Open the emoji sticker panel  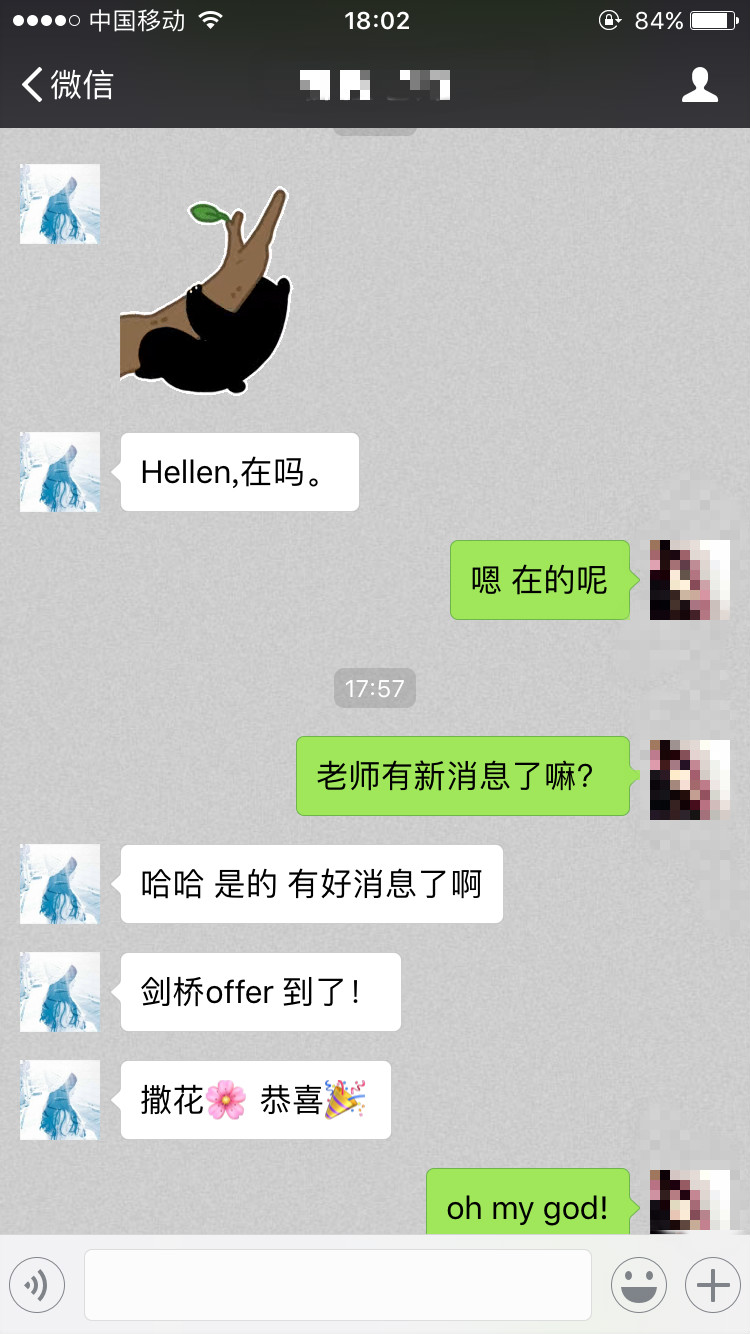639,1284
